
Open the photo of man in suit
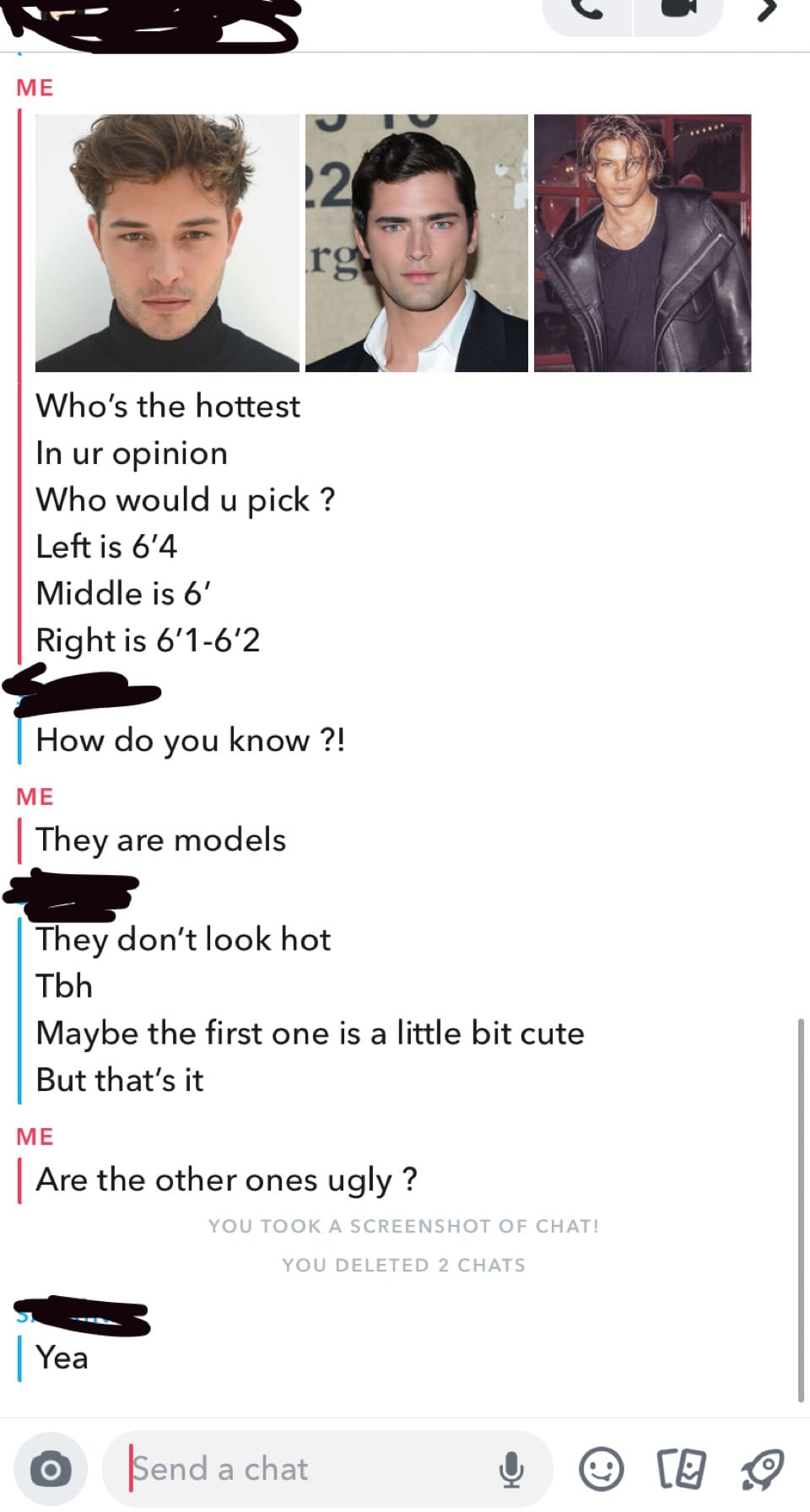[417, 243]
